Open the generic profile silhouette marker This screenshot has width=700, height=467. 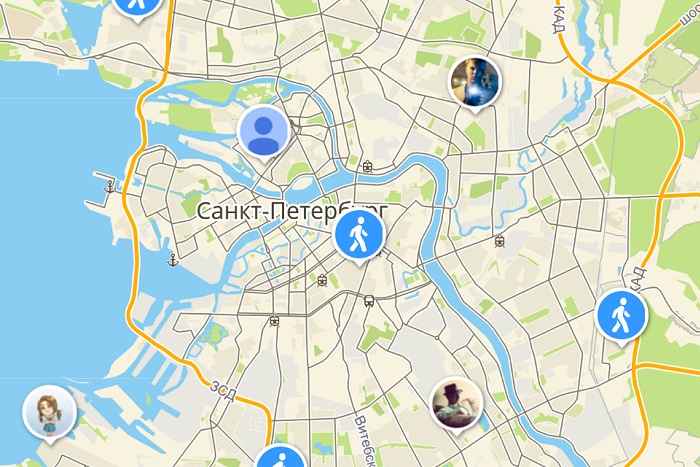(x=264, y=131)
